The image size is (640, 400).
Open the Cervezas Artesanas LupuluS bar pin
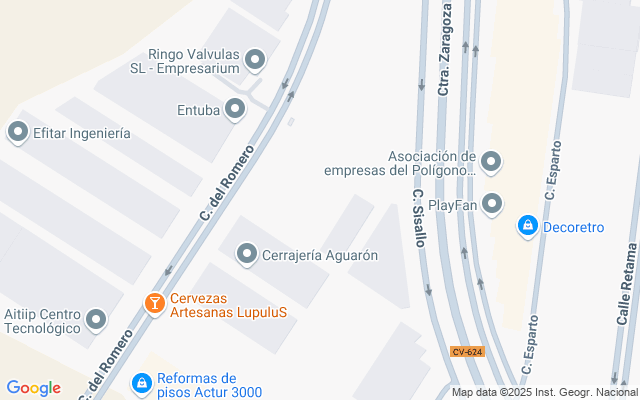[154, 301]
